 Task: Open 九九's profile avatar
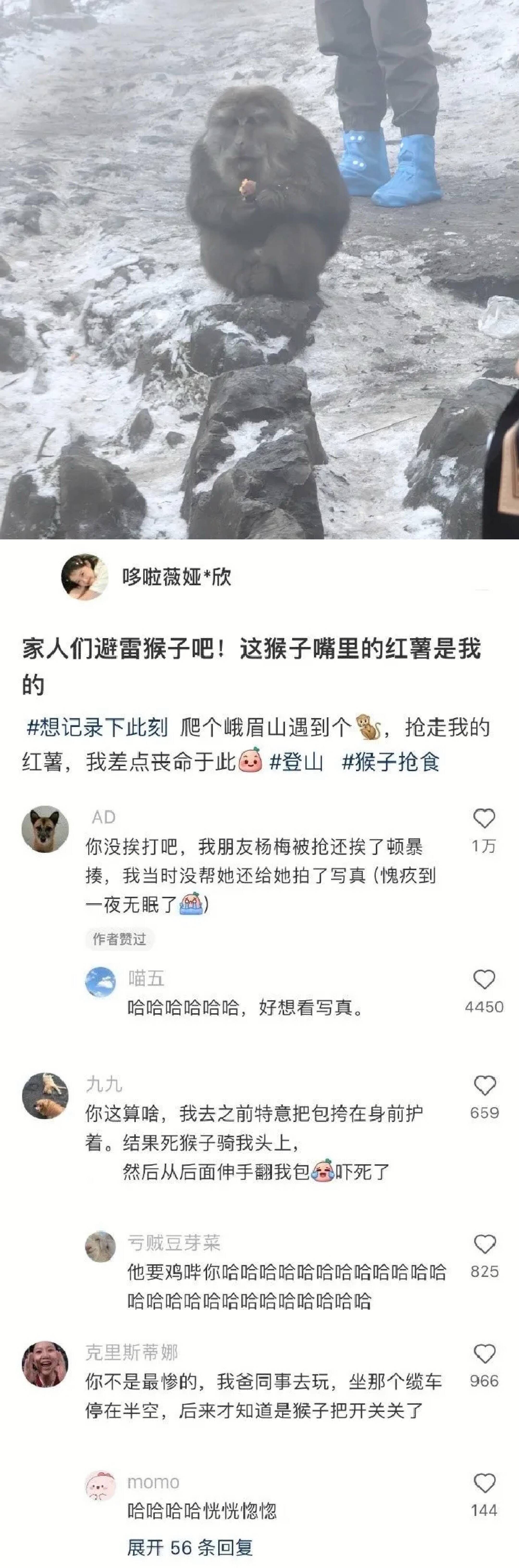[45, 1096]
